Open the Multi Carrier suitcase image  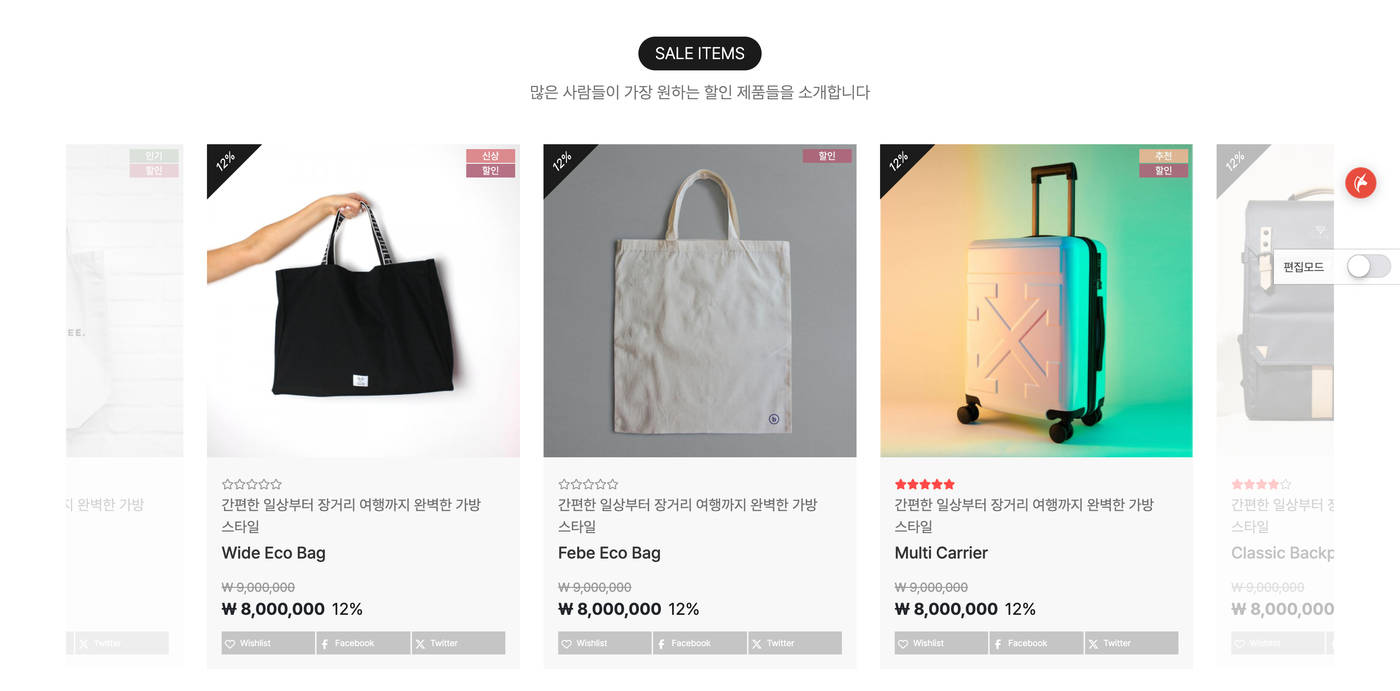tap(1036, 300)
